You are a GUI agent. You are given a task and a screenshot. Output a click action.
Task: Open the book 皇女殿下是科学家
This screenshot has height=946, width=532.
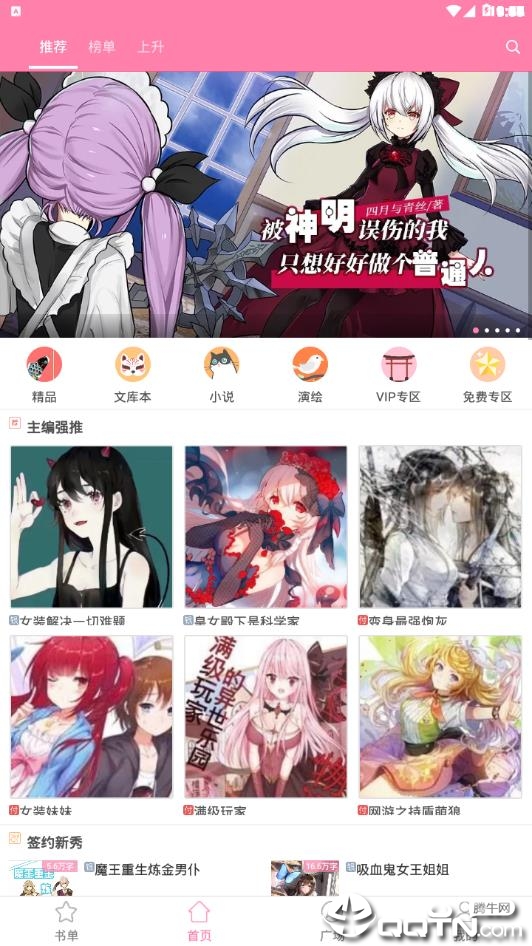pyautogui.click(x=266, y=535)
